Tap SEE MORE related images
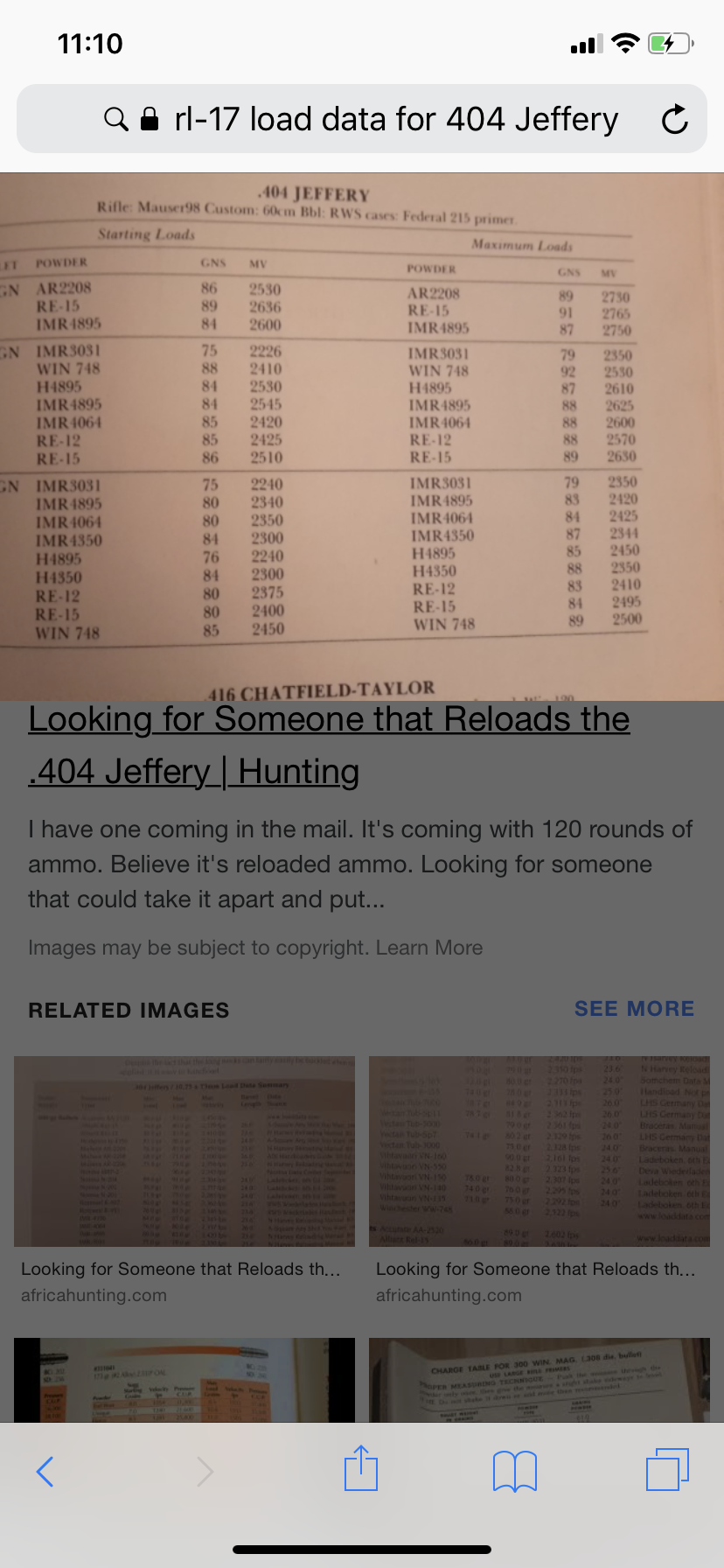Screen dimensions: 724x1568 click(634, 1009)
